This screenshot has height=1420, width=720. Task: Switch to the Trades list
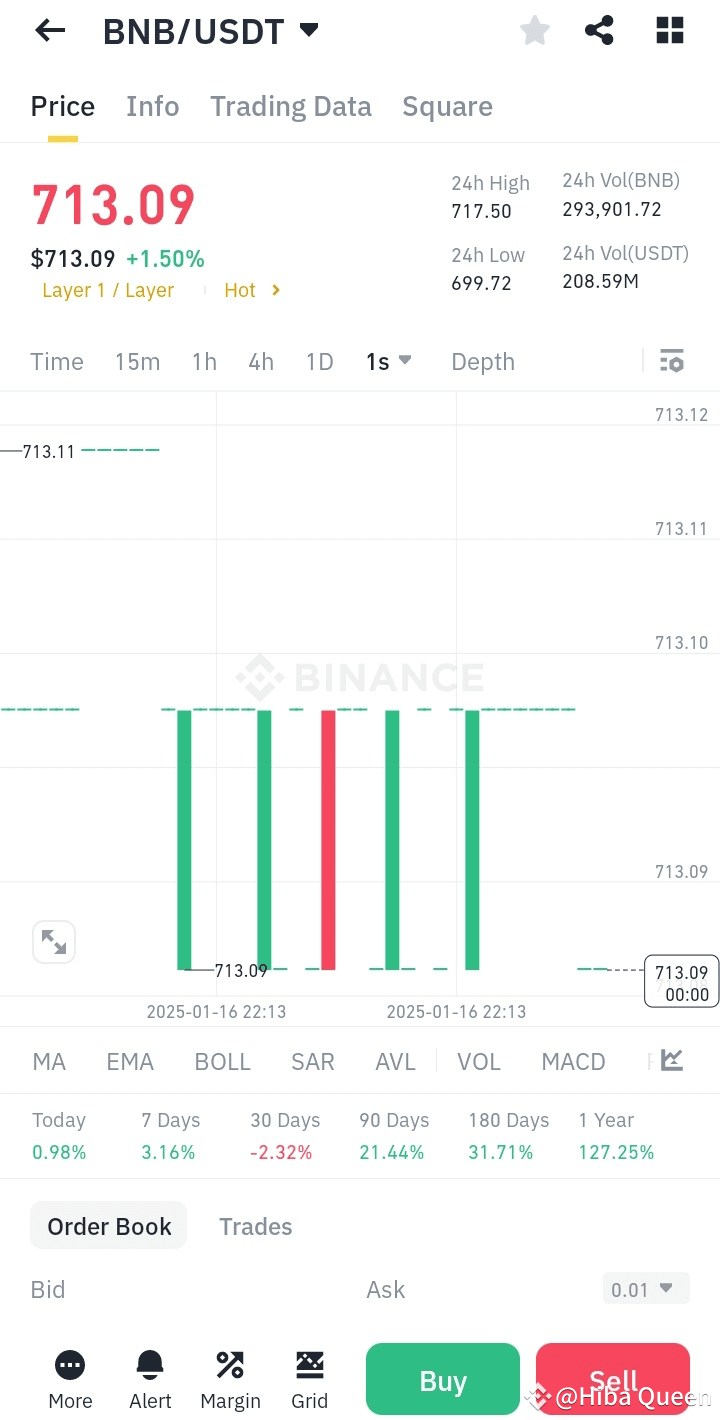click(x=256, y=1227)
